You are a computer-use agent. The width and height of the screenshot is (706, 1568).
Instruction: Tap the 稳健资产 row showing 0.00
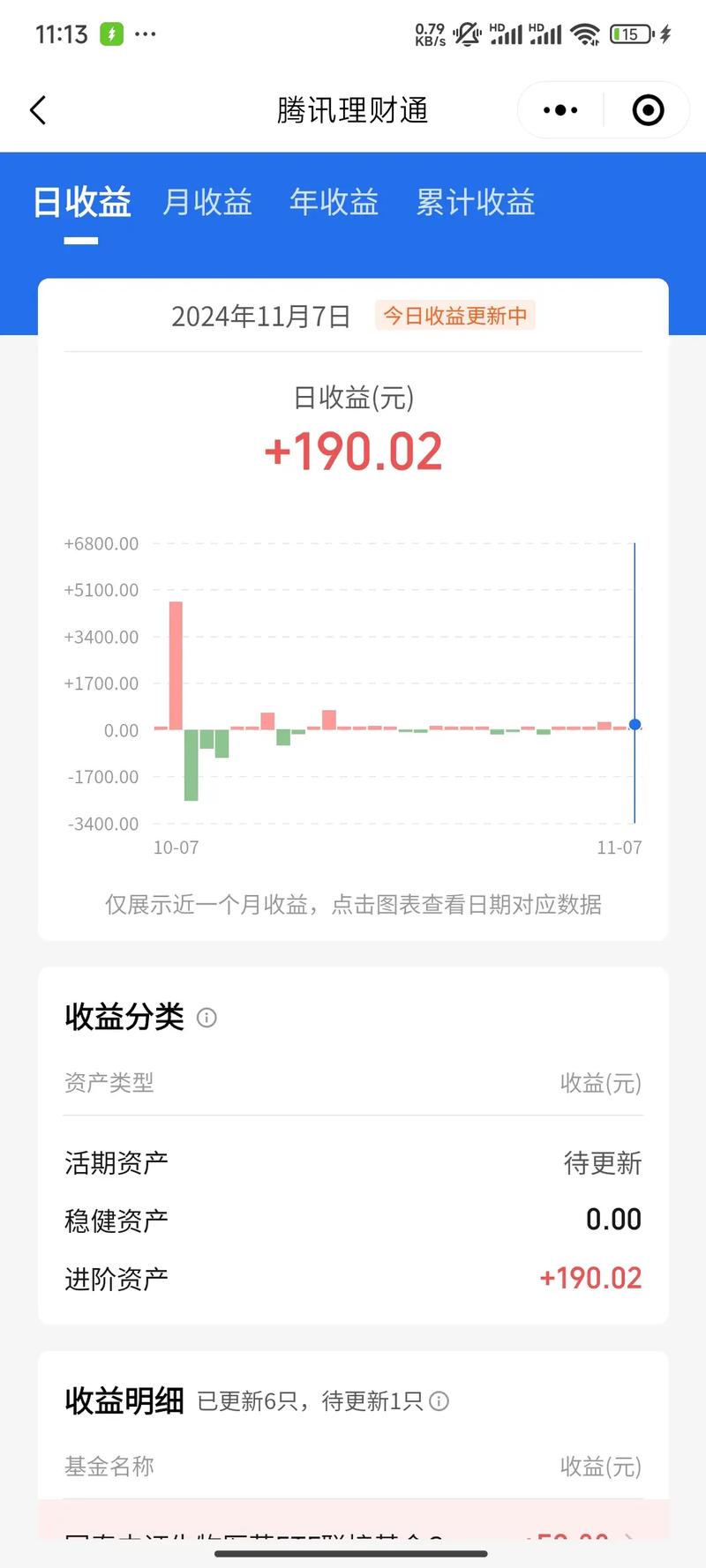coord(353,1220)
